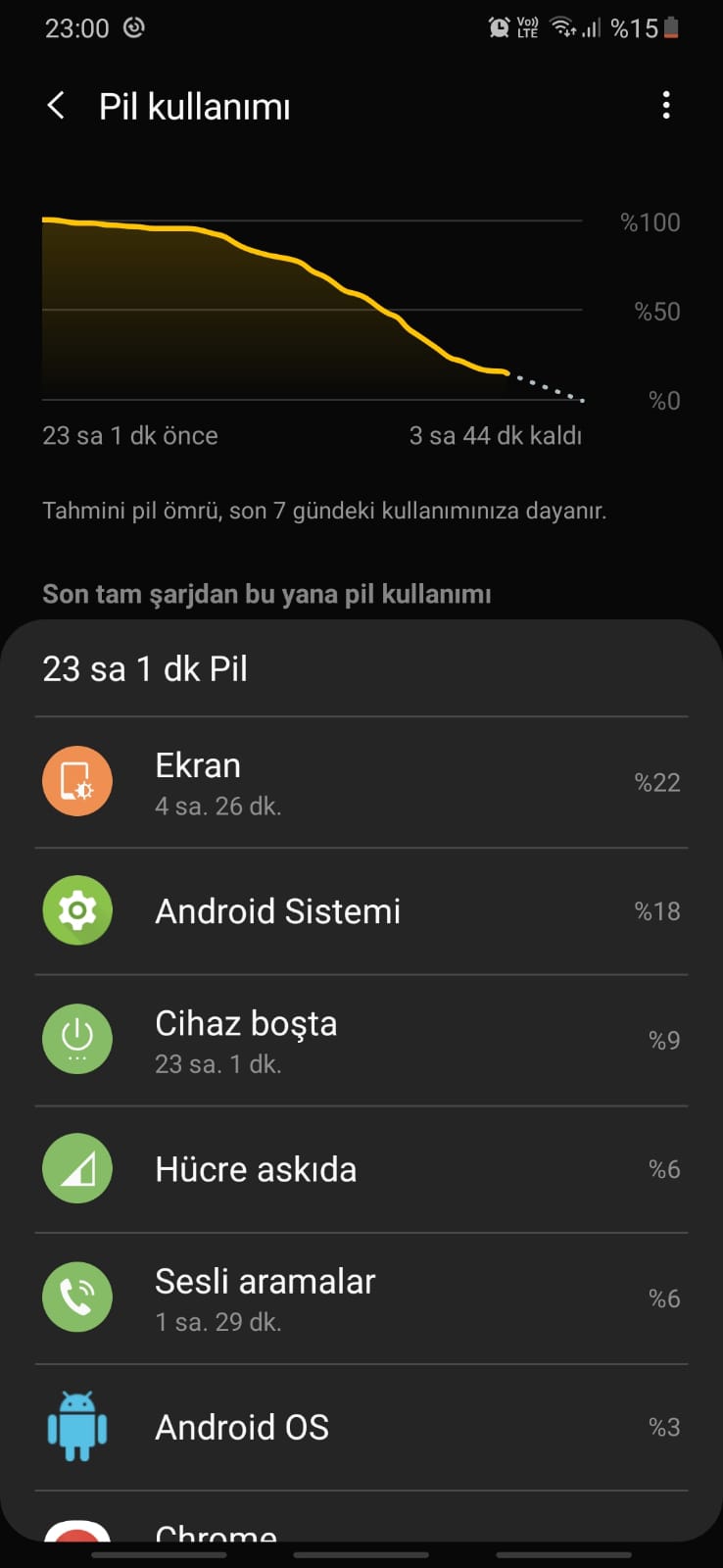
Task: Open the Chrome battery usage row
Action: click(x=361, y=1517)
